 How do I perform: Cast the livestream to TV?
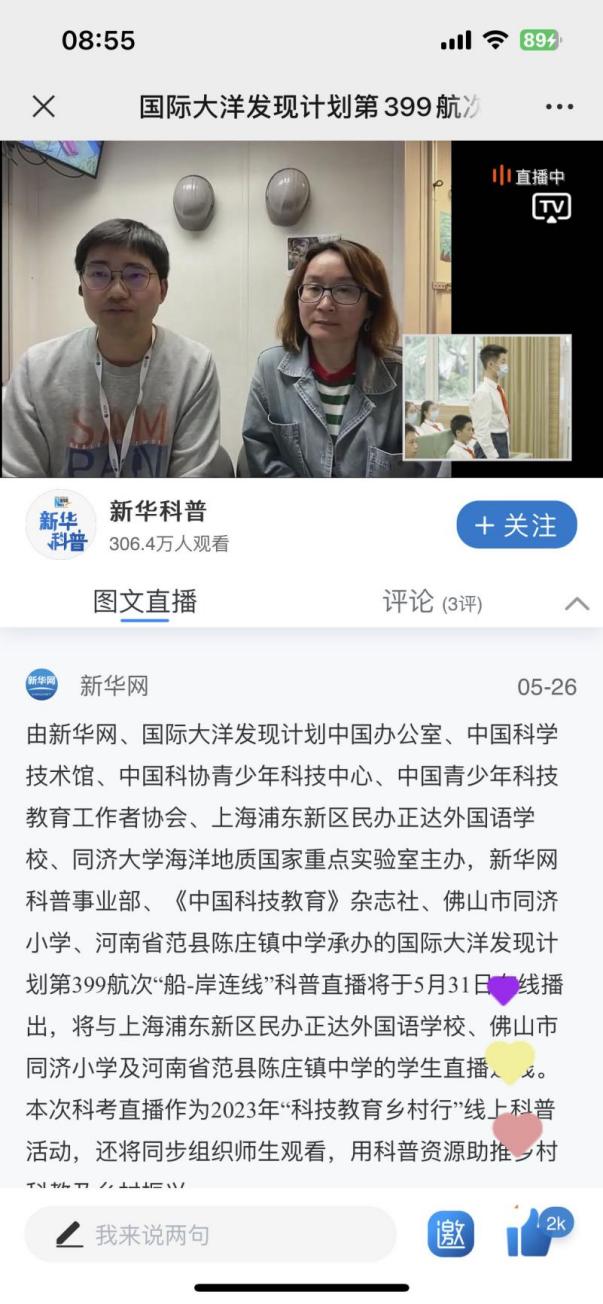(x=550, y=207)
